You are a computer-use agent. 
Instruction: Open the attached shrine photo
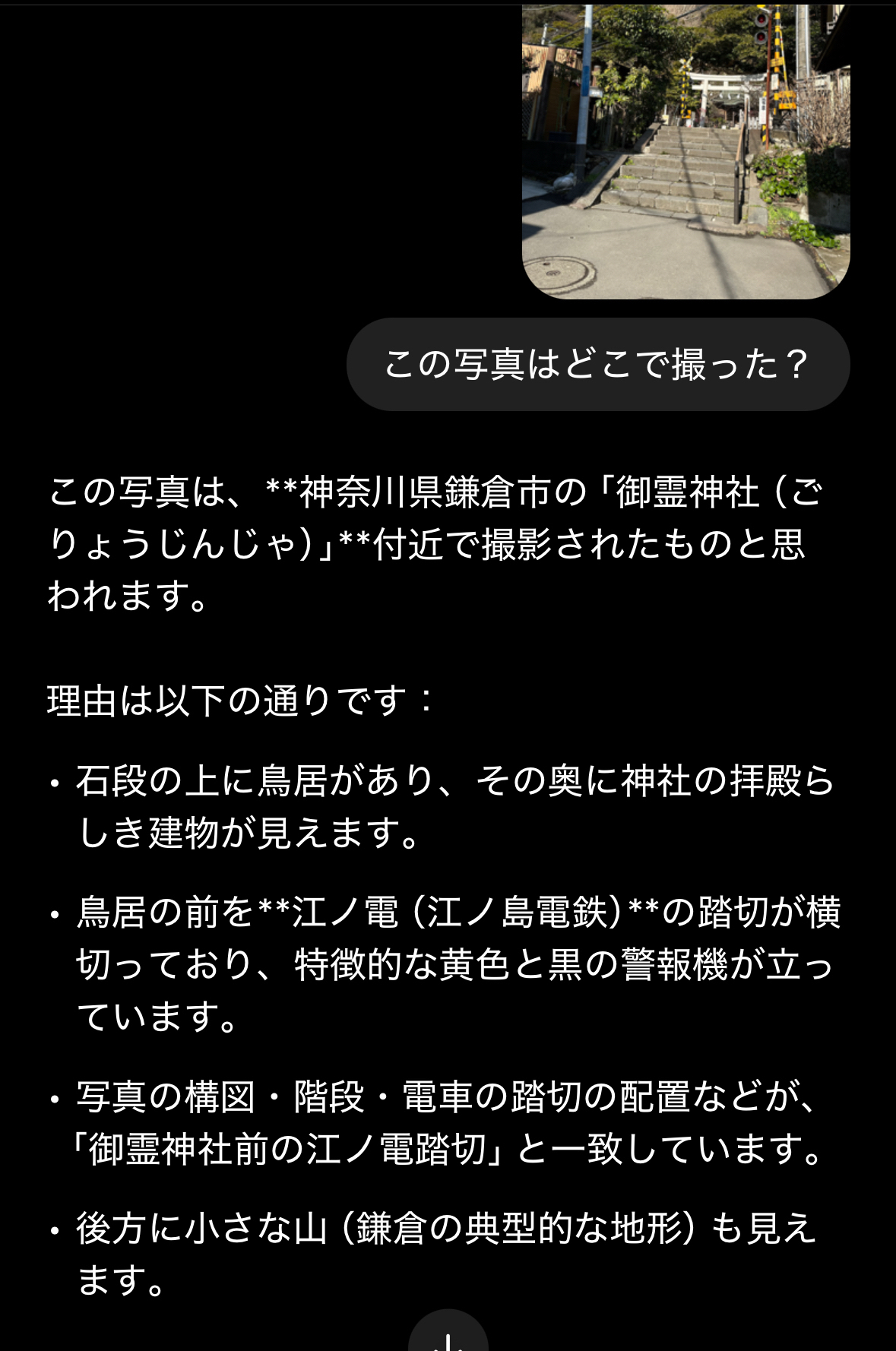coord(685,152)
